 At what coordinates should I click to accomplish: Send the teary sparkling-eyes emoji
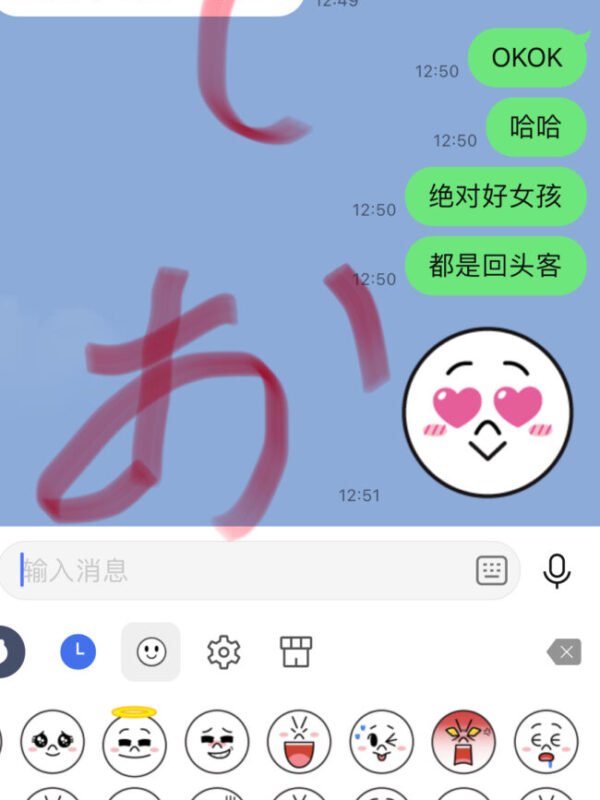[x=53, y=741]
